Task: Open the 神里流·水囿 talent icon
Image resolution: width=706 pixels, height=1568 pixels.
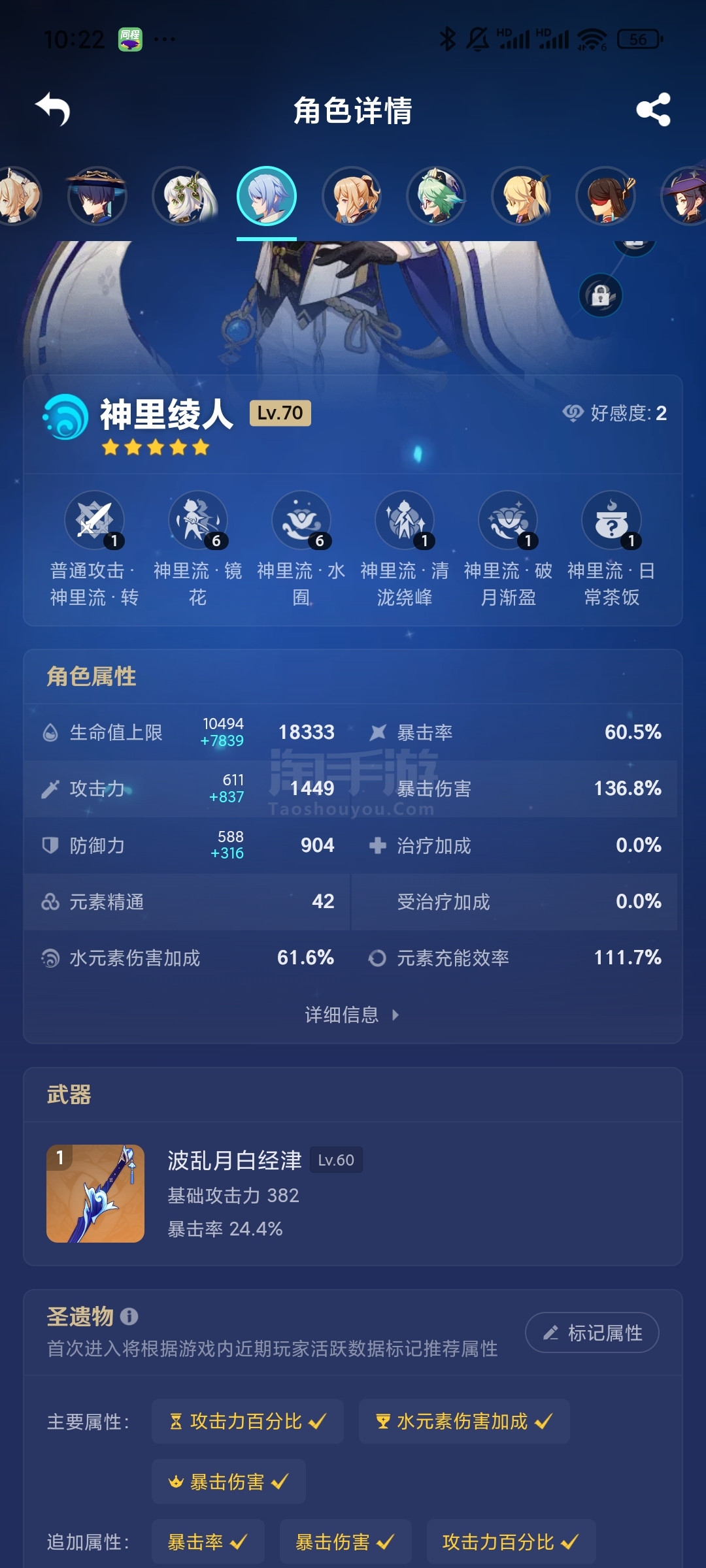Action: click(301, 521)
